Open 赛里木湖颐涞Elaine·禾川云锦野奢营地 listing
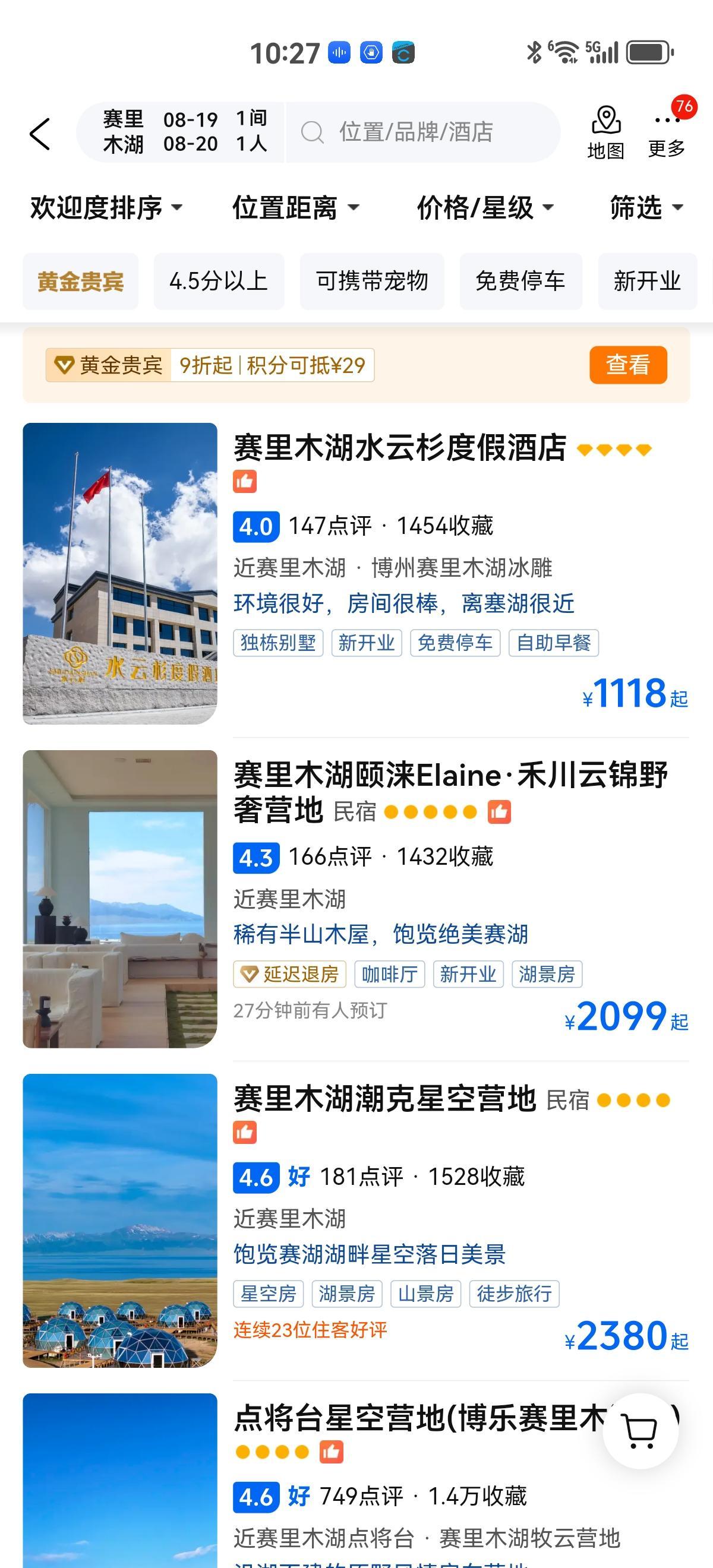This screenshot has height=1568, width=713. click(450, 776)
